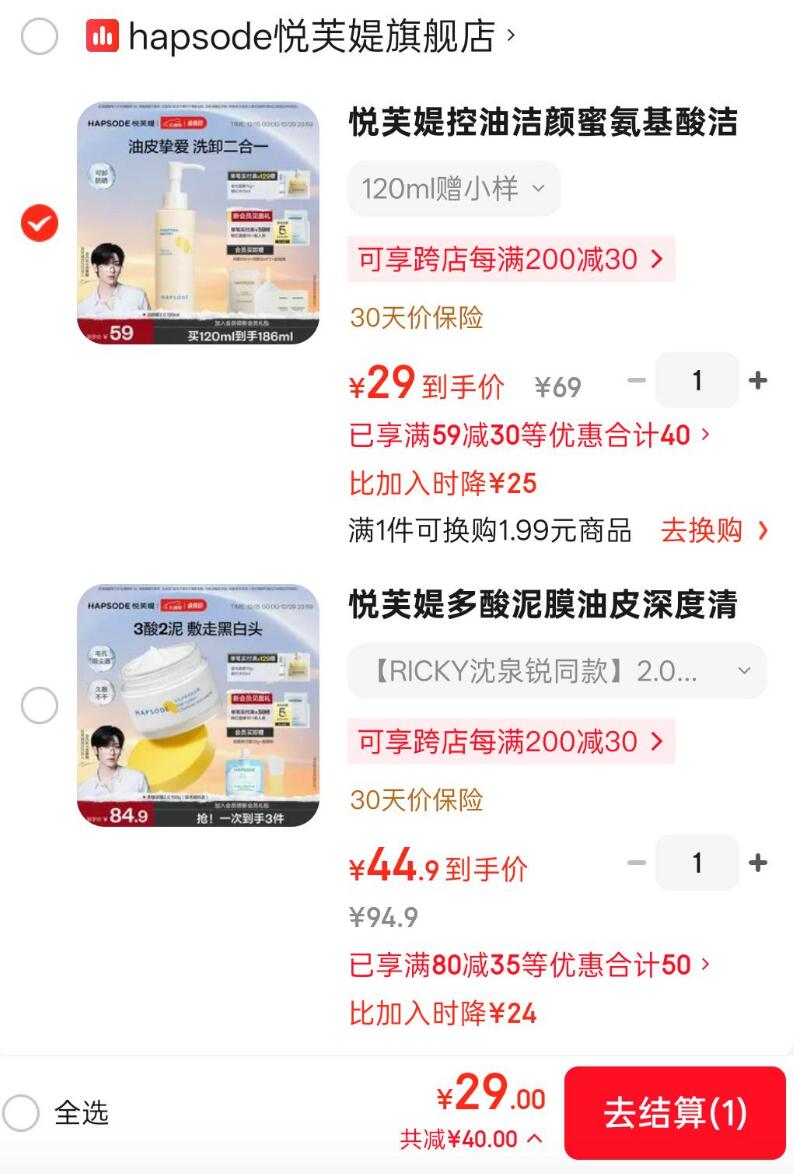
Task: View 已享满59减30 discount details
Action: click(x=530, y=435)
